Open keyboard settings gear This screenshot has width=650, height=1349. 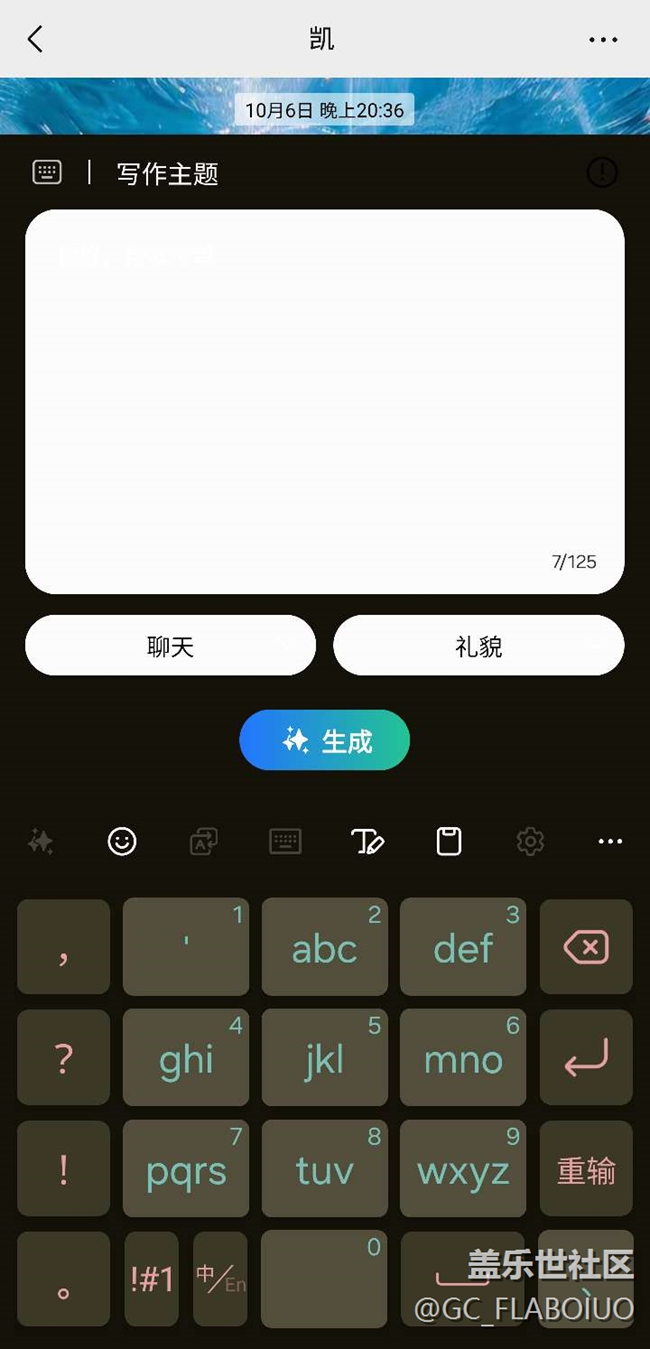click(x=530, y=842)
